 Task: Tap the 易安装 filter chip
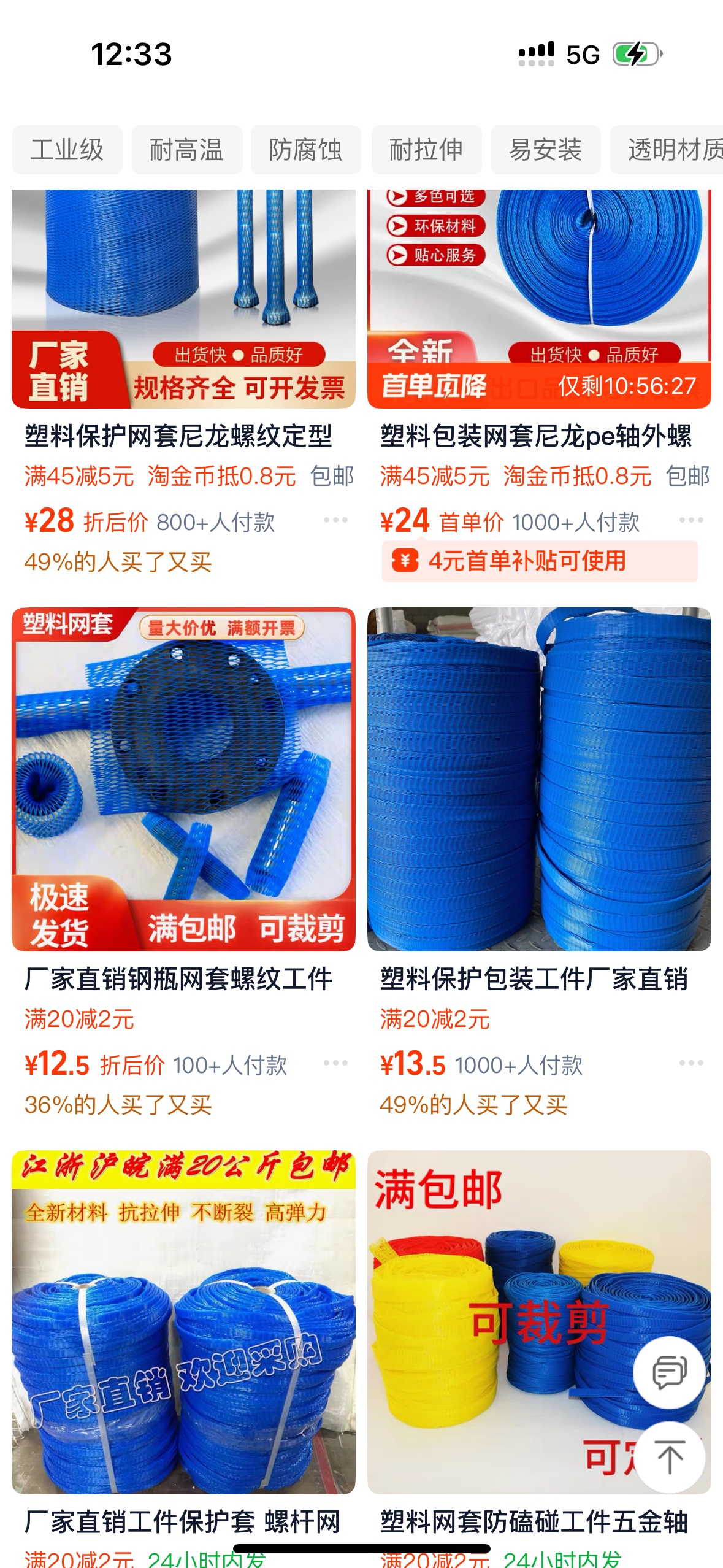(545, 150)
